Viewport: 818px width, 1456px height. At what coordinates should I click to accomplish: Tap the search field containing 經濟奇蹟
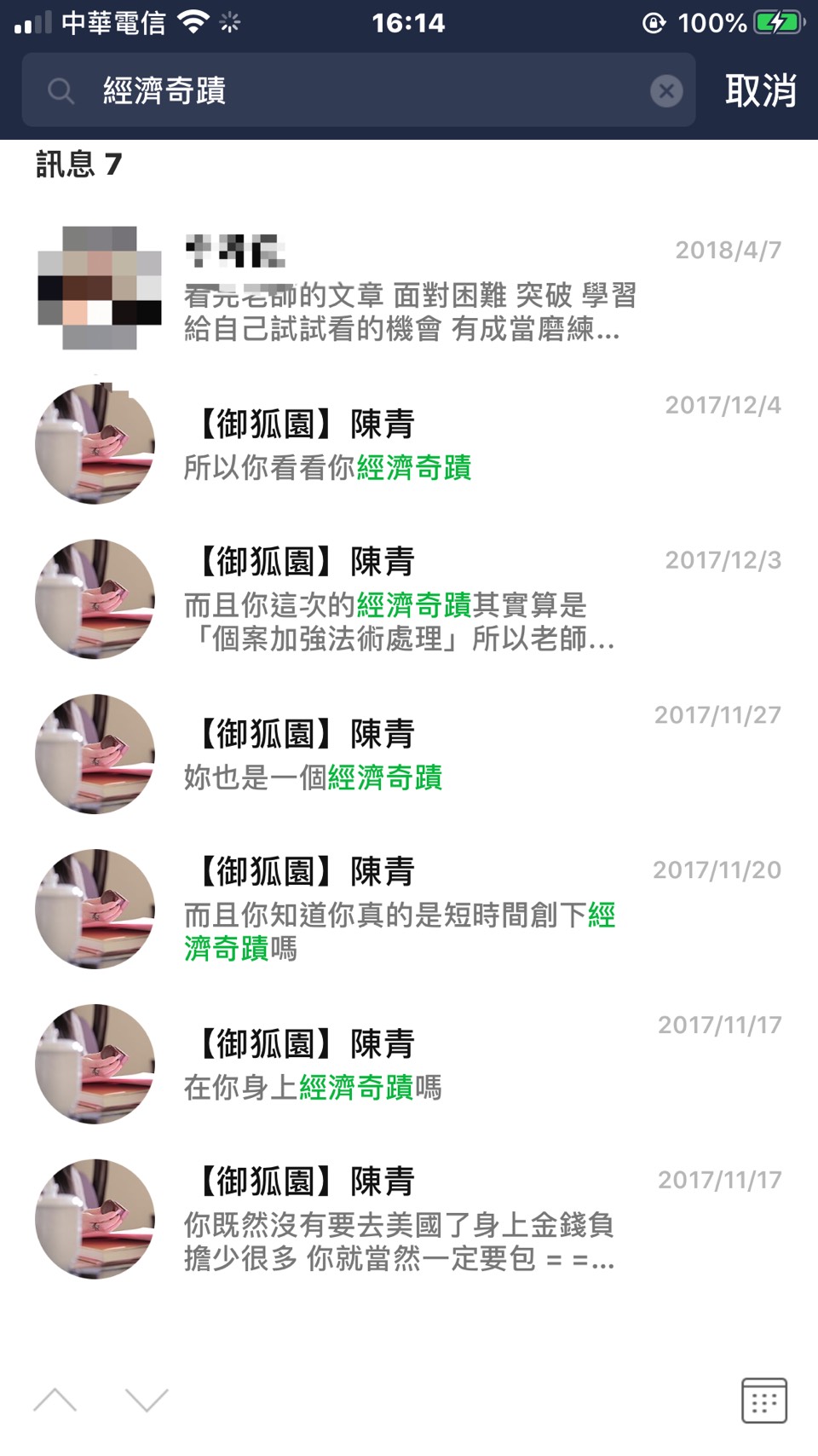point(358,90)
